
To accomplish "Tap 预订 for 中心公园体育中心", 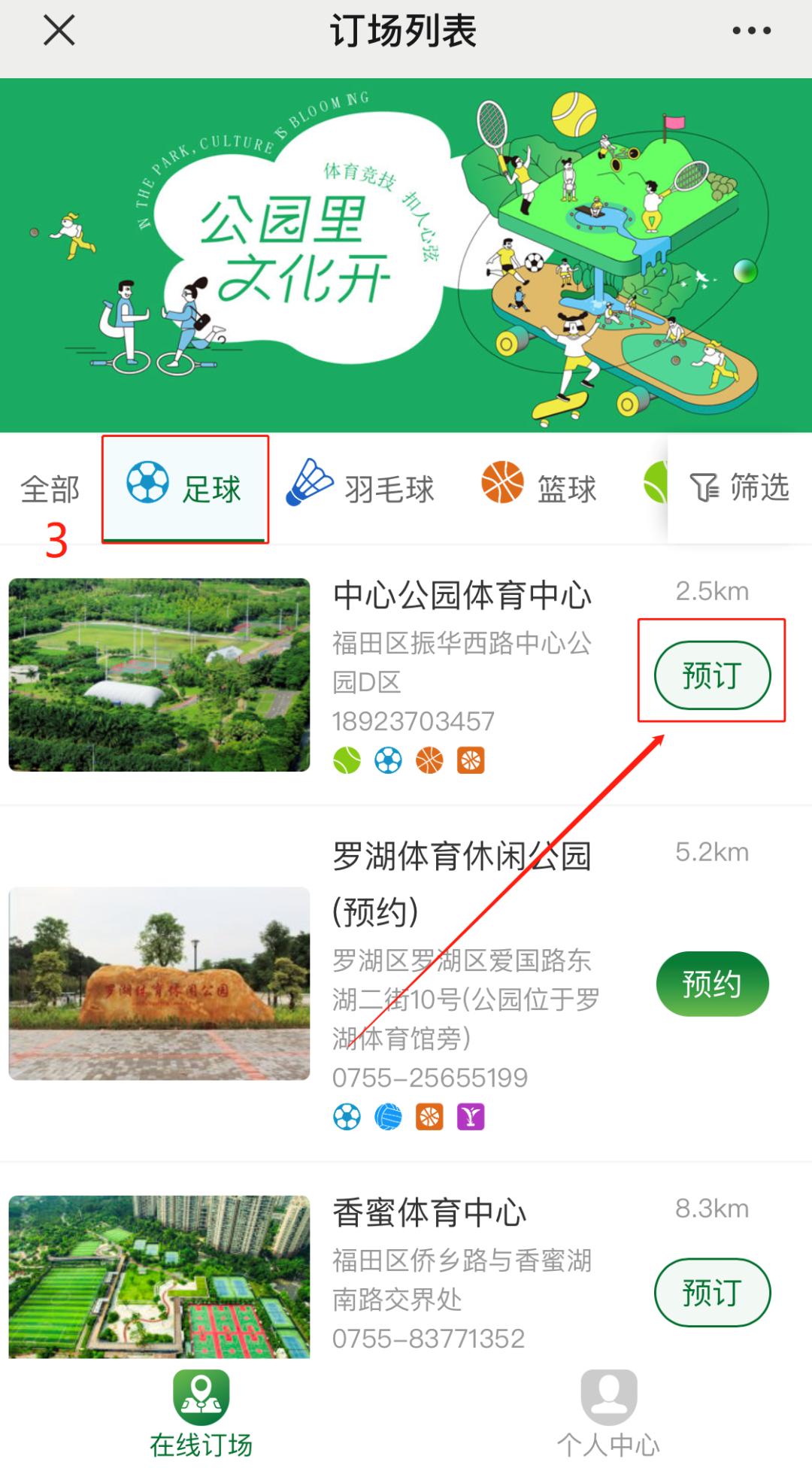I will tap(711, 675).
